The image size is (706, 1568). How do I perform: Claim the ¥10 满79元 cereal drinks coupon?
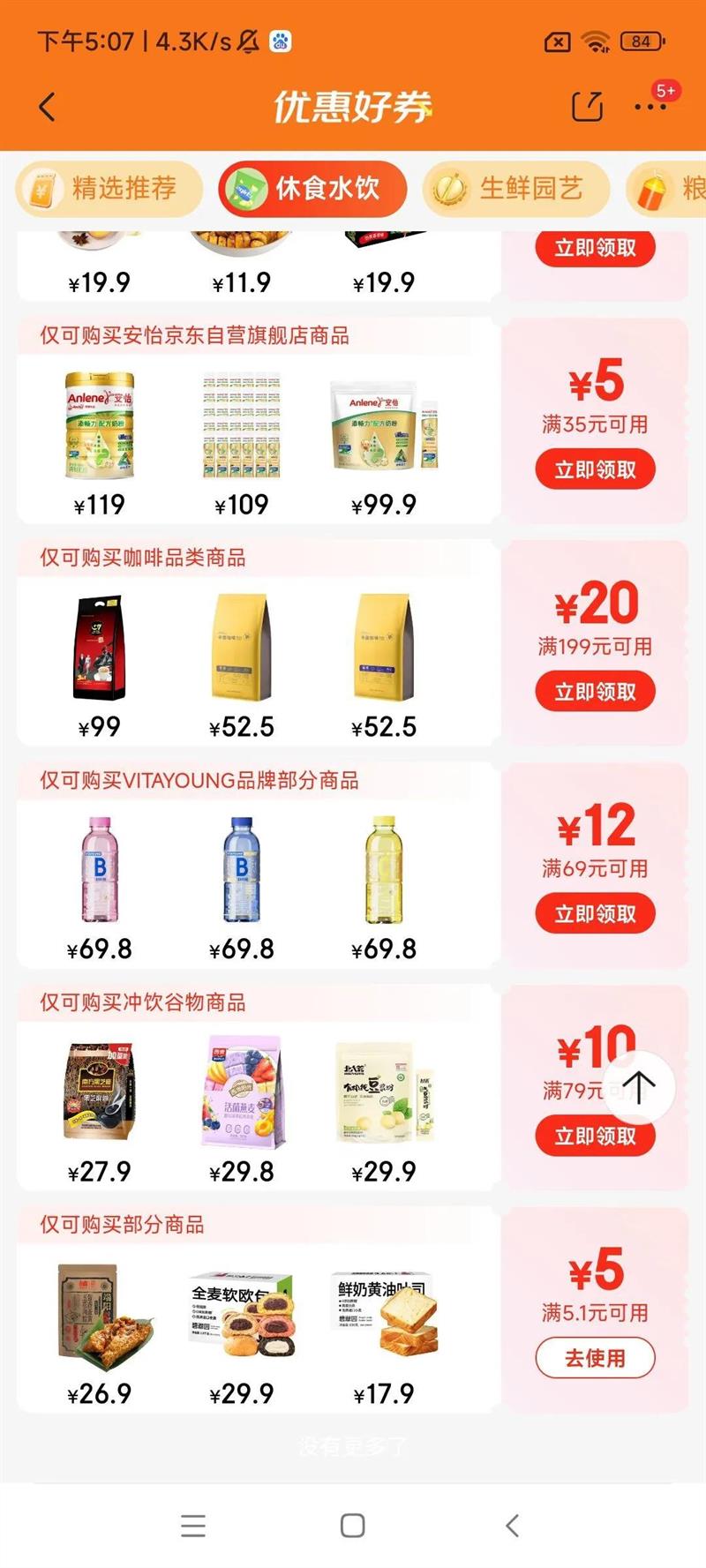[x=595, y=1137]
